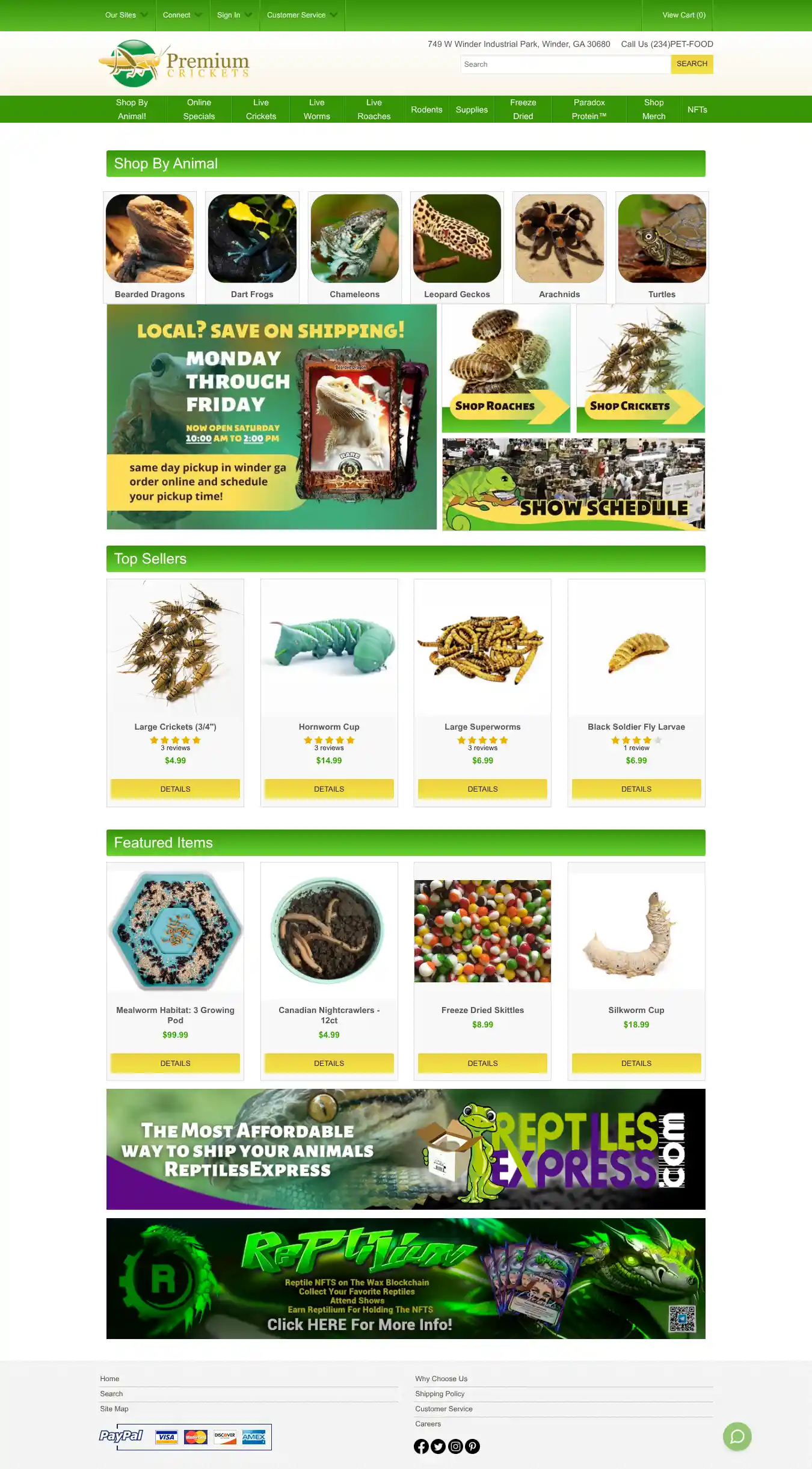View details for Freeze Dried Skittles
Viewport: 812px width, 1469px height.
tap(482, 1063)
